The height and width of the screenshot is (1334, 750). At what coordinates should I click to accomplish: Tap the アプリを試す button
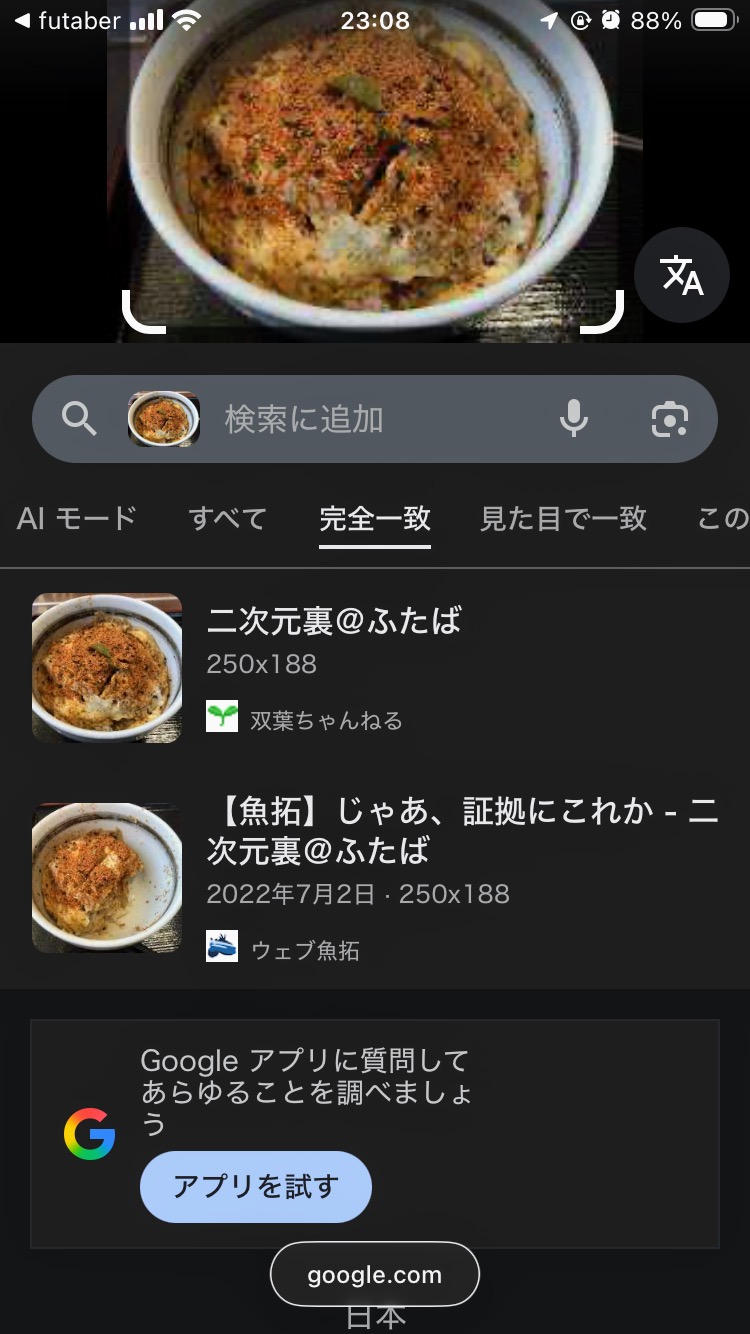point(256,1187)
